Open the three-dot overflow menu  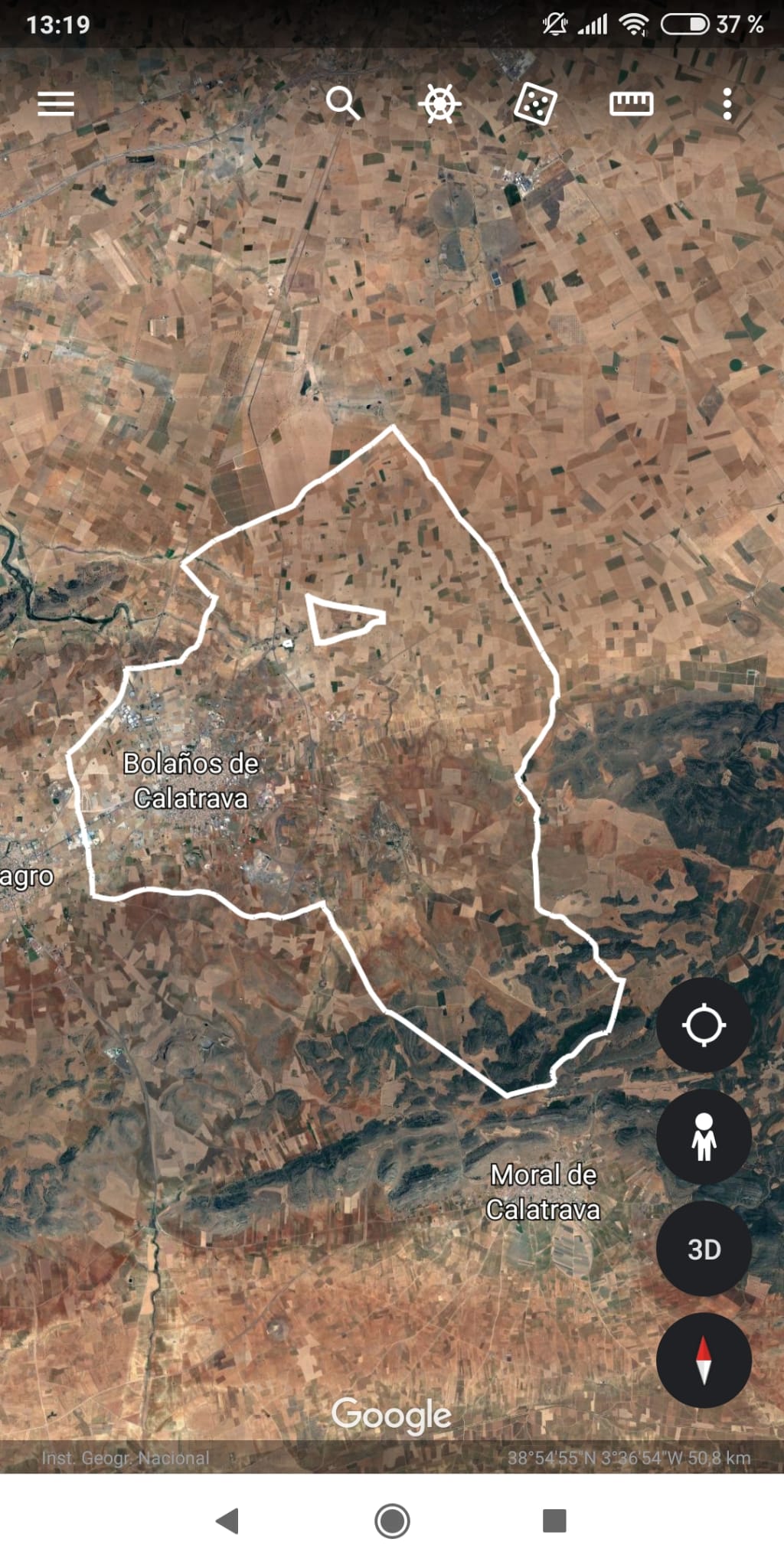click(727, 103)
